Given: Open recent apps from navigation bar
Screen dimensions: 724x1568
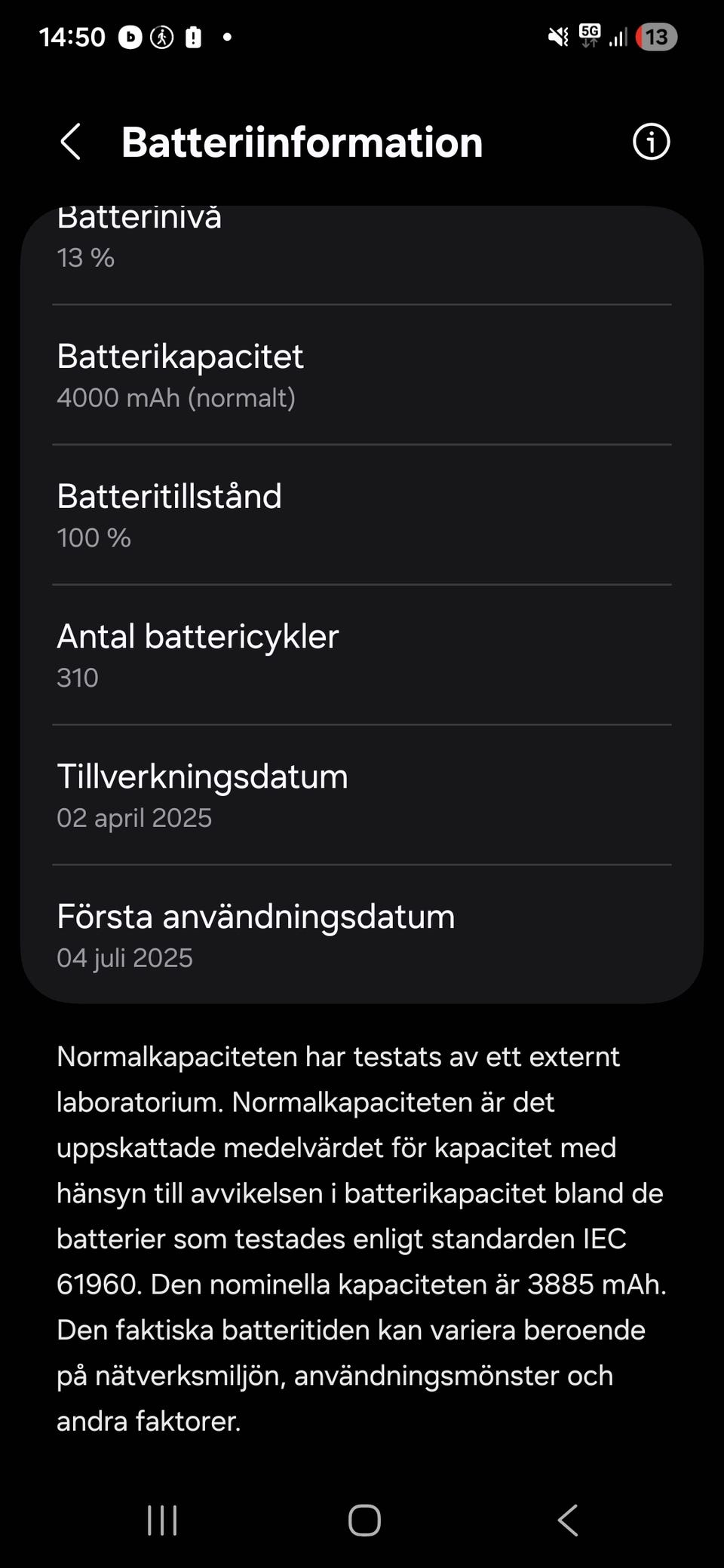Looking at the screenshot, I should tap(162, 1520).
